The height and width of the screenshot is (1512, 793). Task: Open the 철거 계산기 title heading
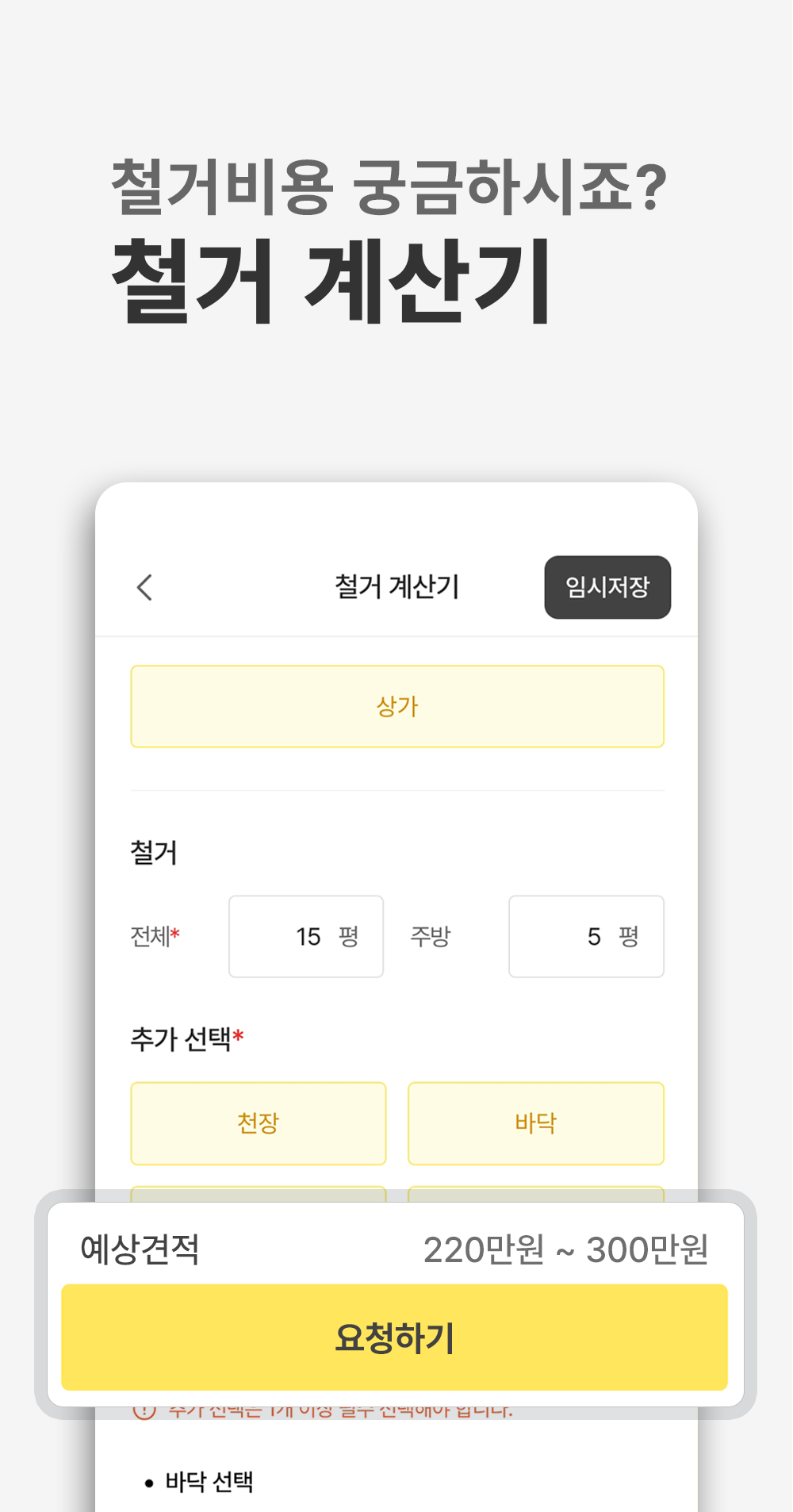tap(396, 587)
